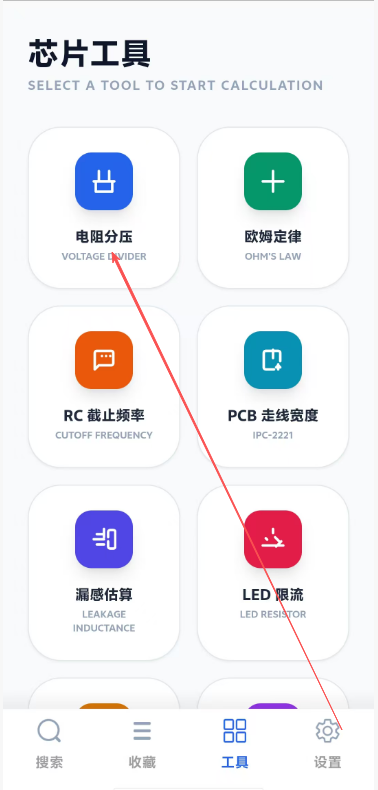Go to the 收藏 tab
Screen dimensions: 378x790
click(142, 744)
